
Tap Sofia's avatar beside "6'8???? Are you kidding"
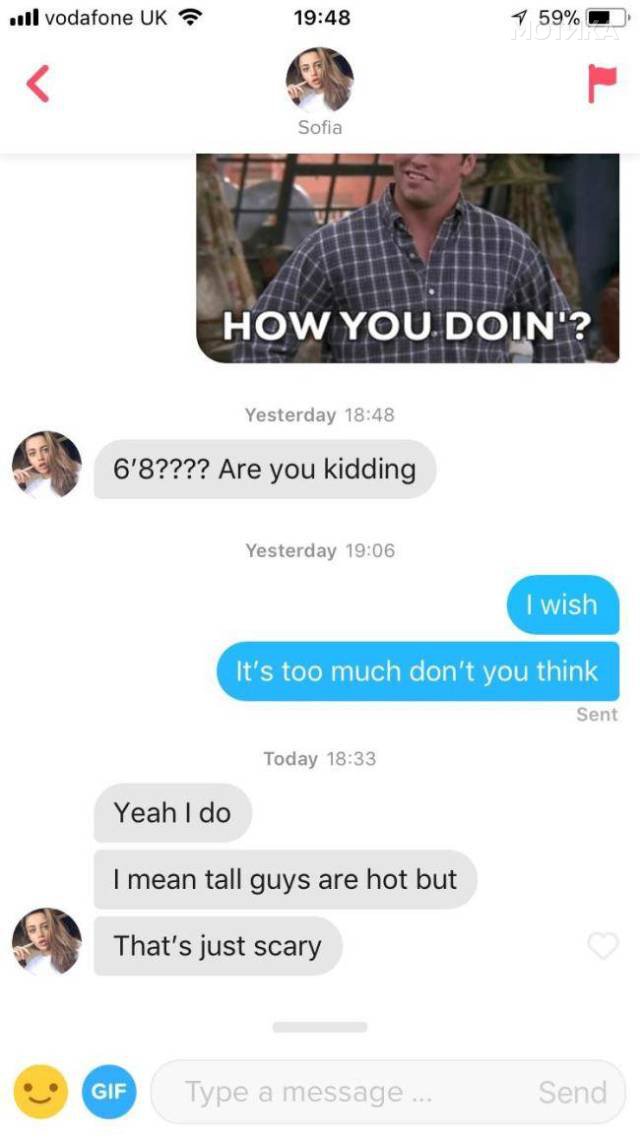click(x=46, y=465)
